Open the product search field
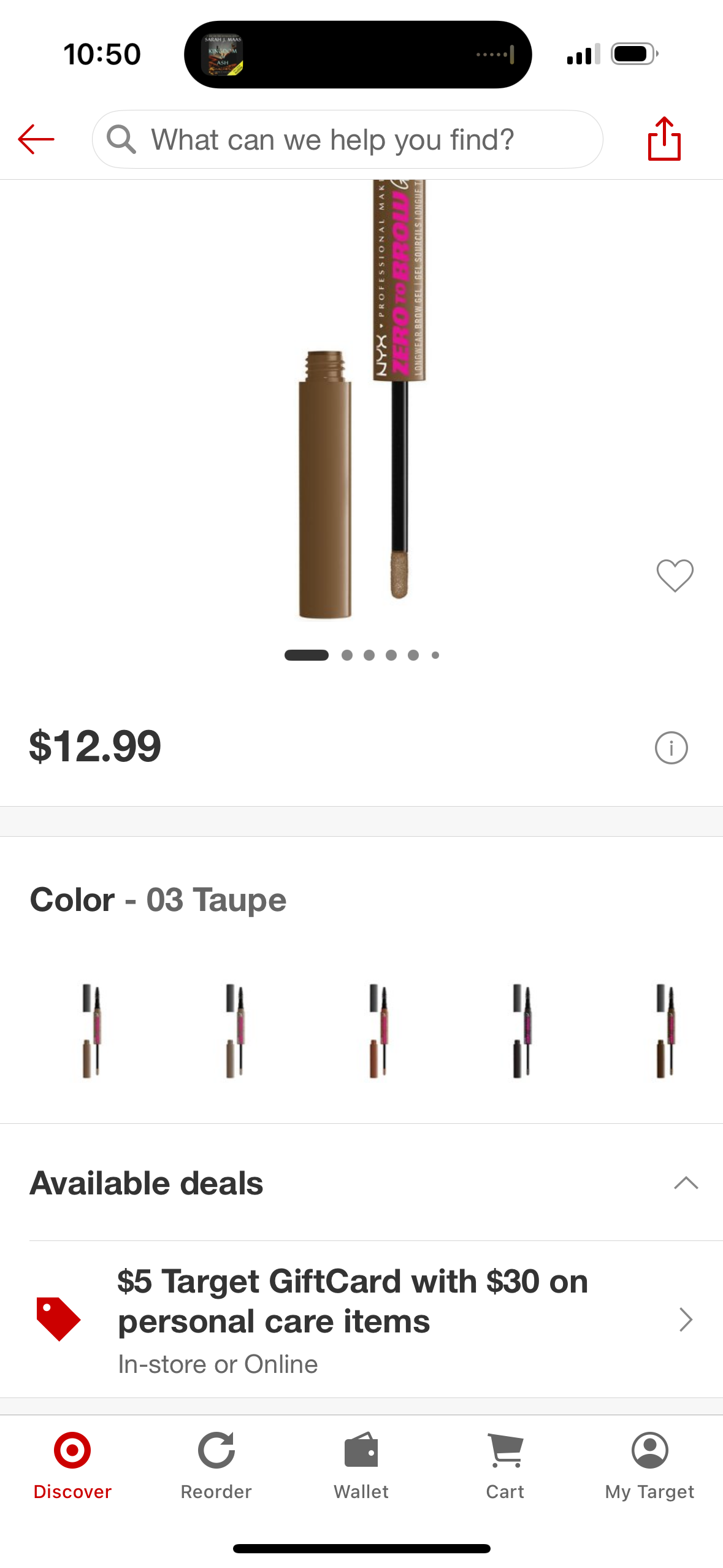The width and height of the screenshot is (723, 1568). (347, 140)
